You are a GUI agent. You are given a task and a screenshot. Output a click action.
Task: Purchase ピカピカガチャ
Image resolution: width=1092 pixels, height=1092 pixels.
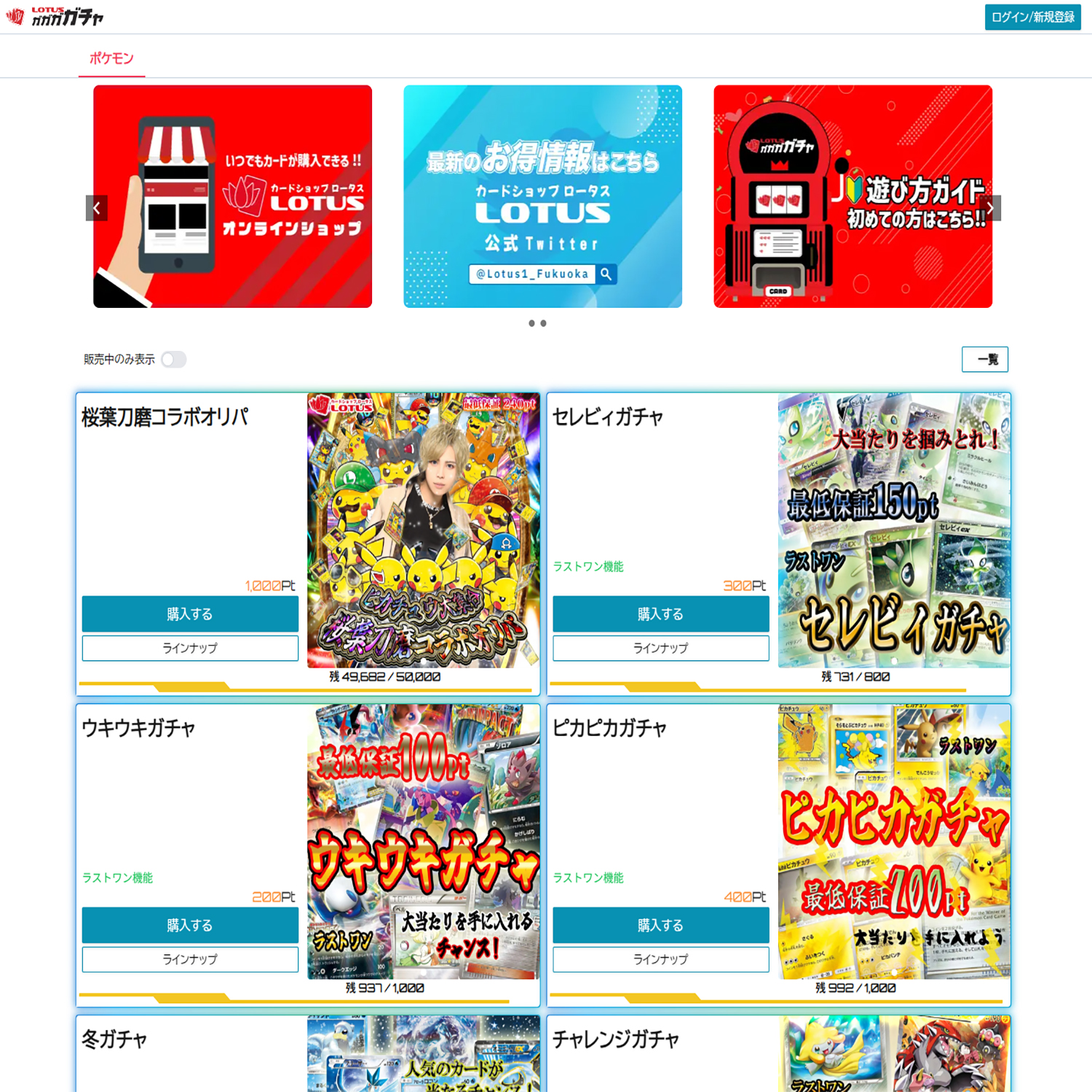pos(660,925)
